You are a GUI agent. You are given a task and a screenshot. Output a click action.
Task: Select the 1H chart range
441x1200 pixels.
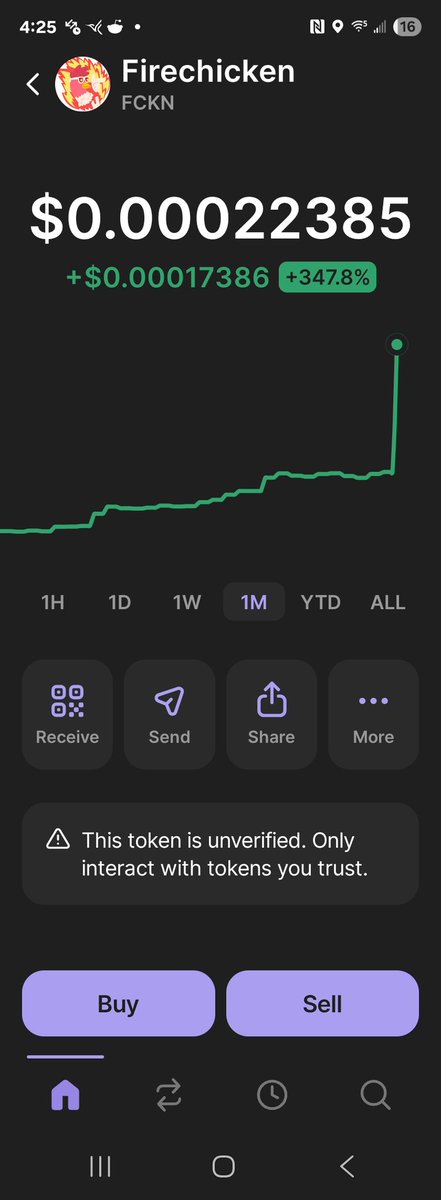click(x=53, y=602)
